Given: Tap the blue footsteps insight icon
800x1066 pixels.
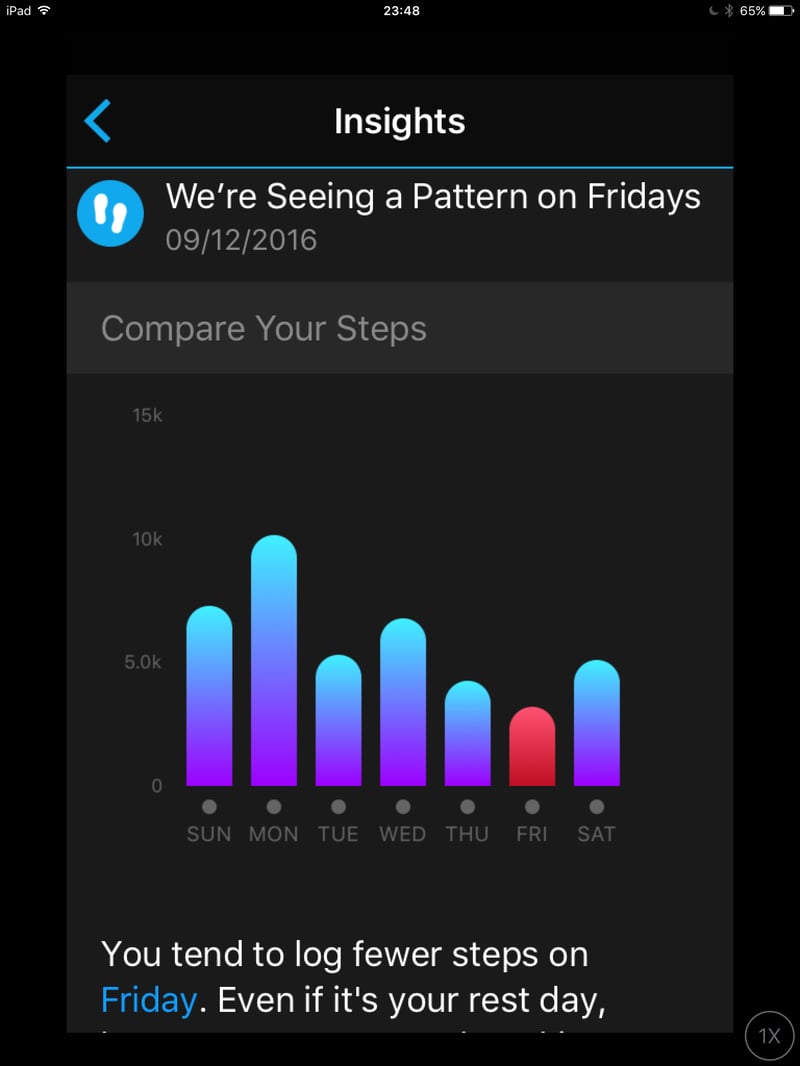Looking at the screenshot, I should coord(111,213).
